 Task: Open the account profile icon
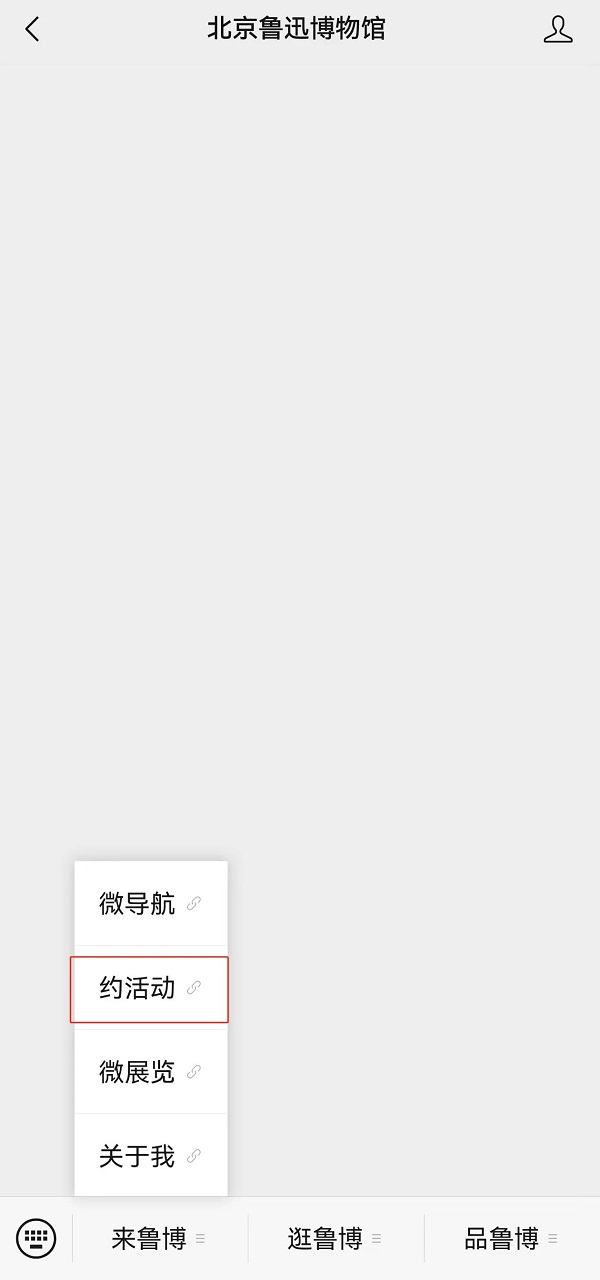click(558, 29)
